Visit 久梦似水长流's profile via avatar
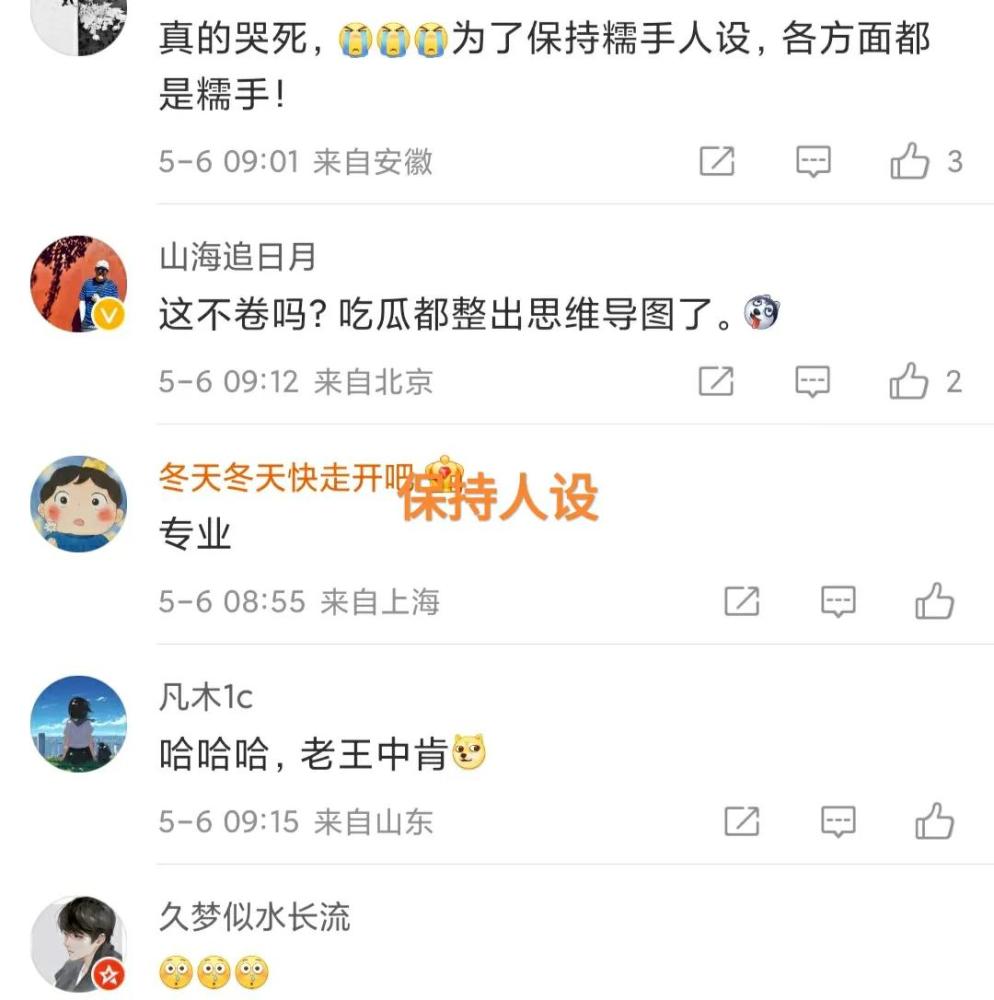The height and width of the screenshot is (1000, 994). (x=79, y=944)
